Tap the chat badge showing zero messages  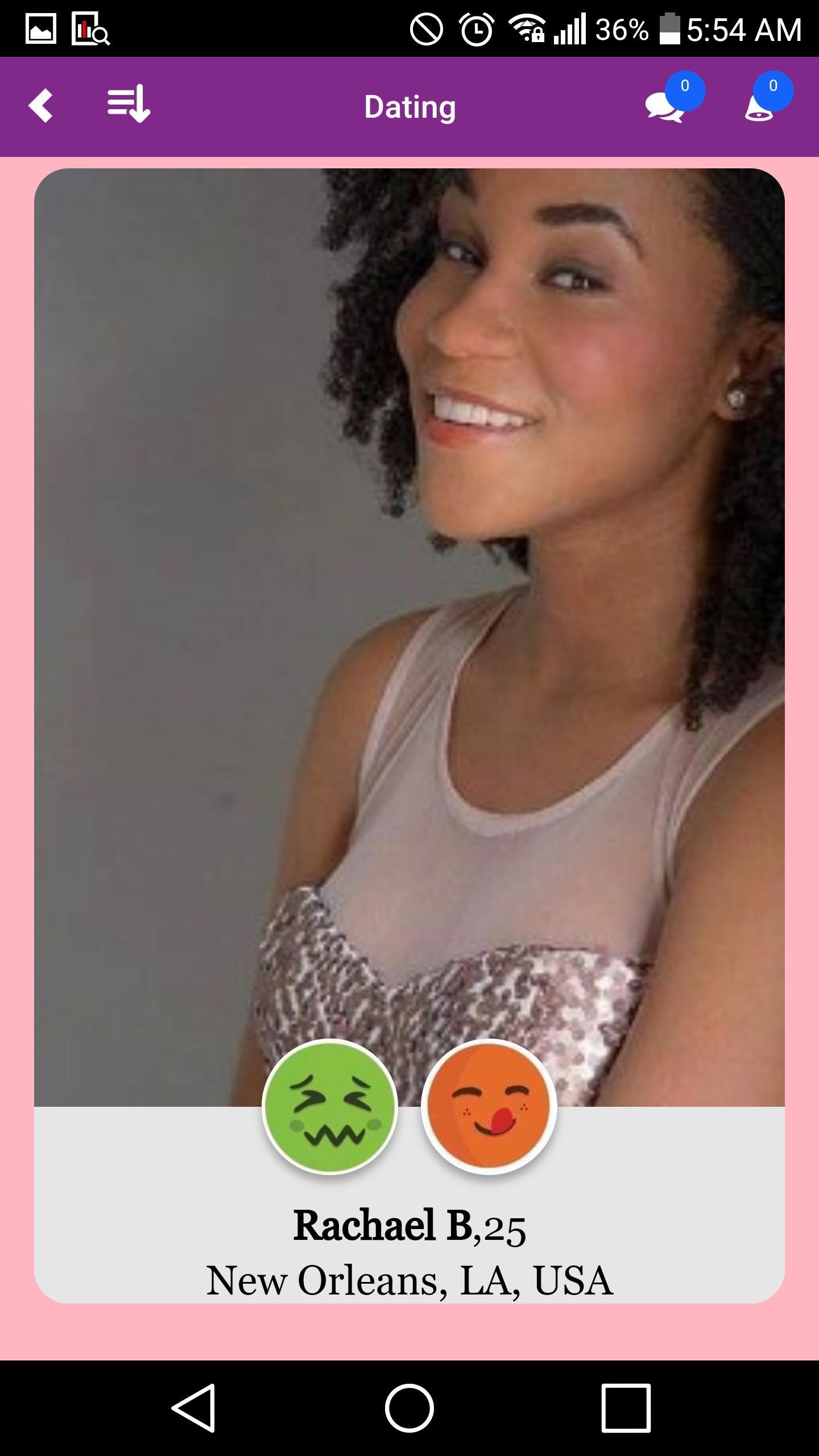coord(685,86)
